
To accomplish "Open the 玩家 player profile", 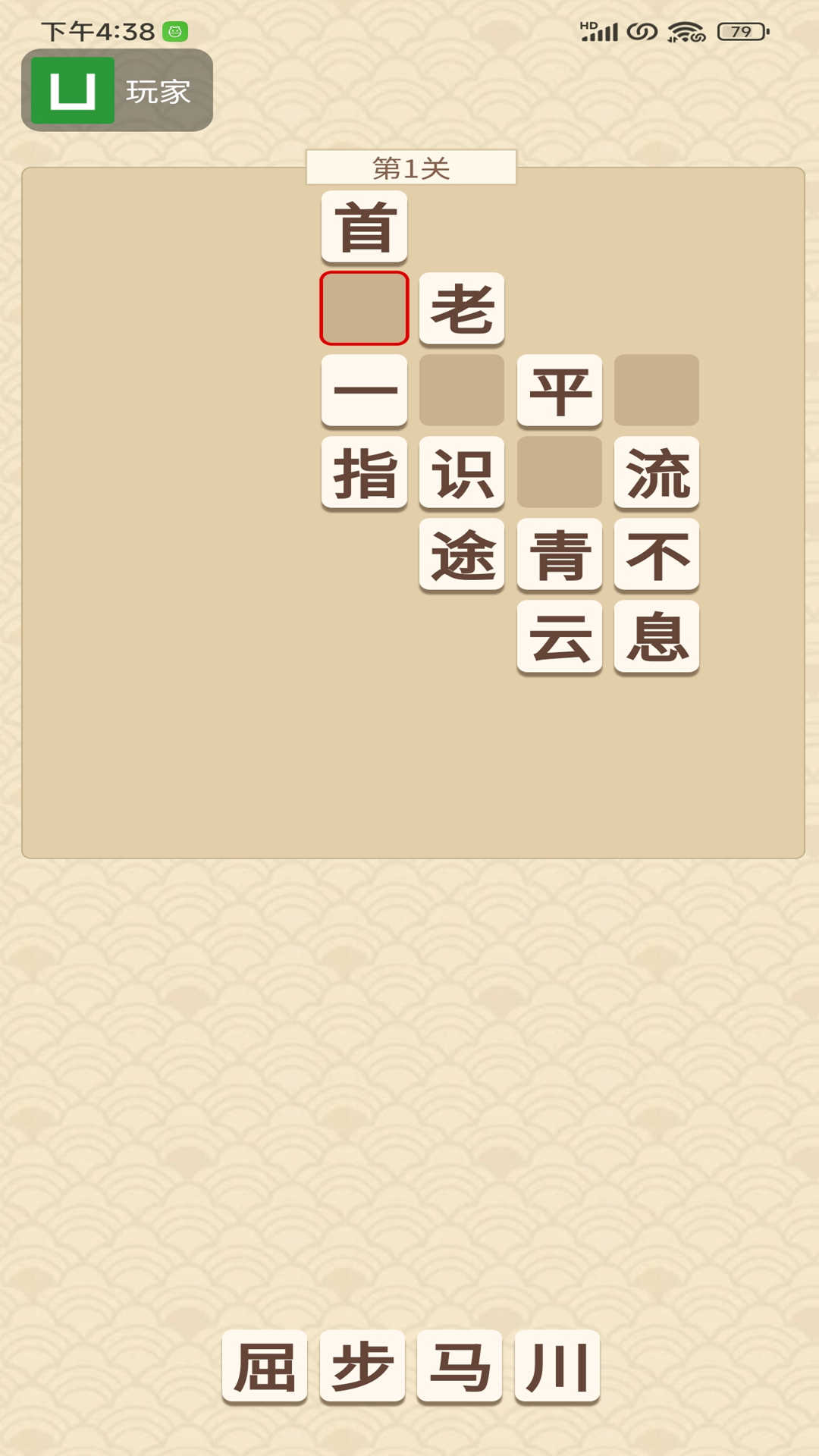I will 117,90.
